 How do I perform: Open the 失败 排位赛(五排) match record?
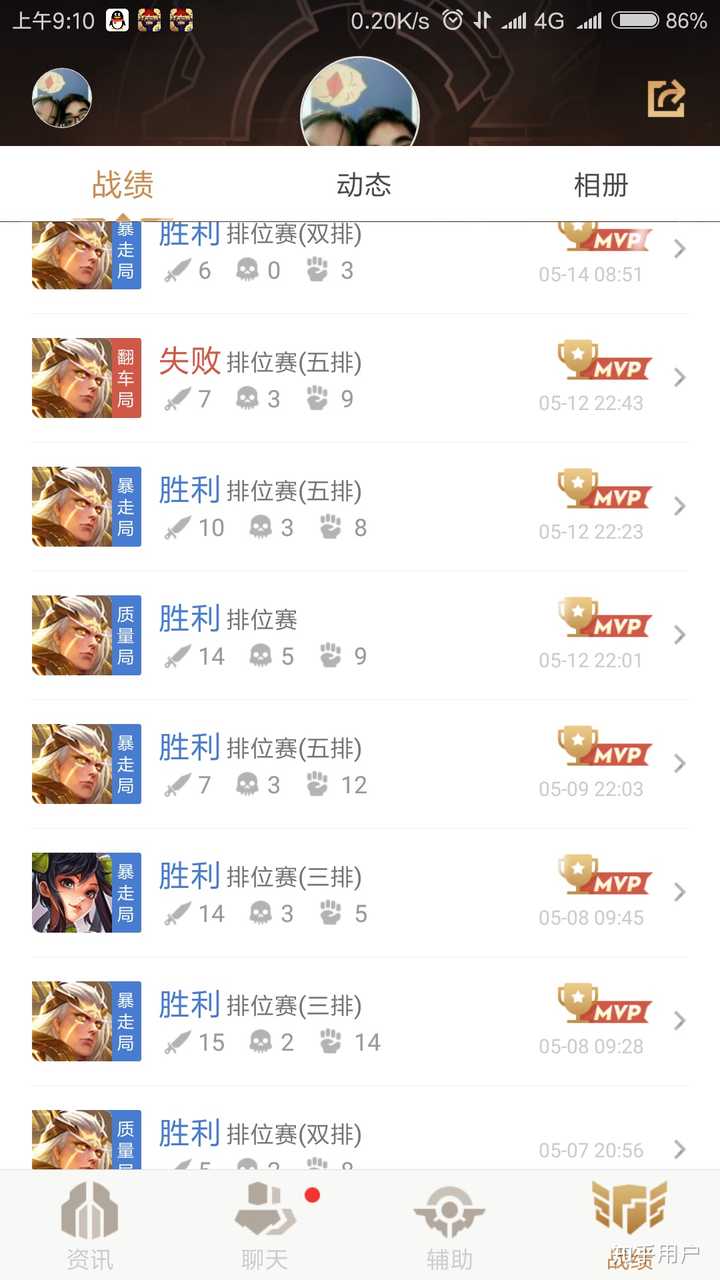(x=360, y=378)
